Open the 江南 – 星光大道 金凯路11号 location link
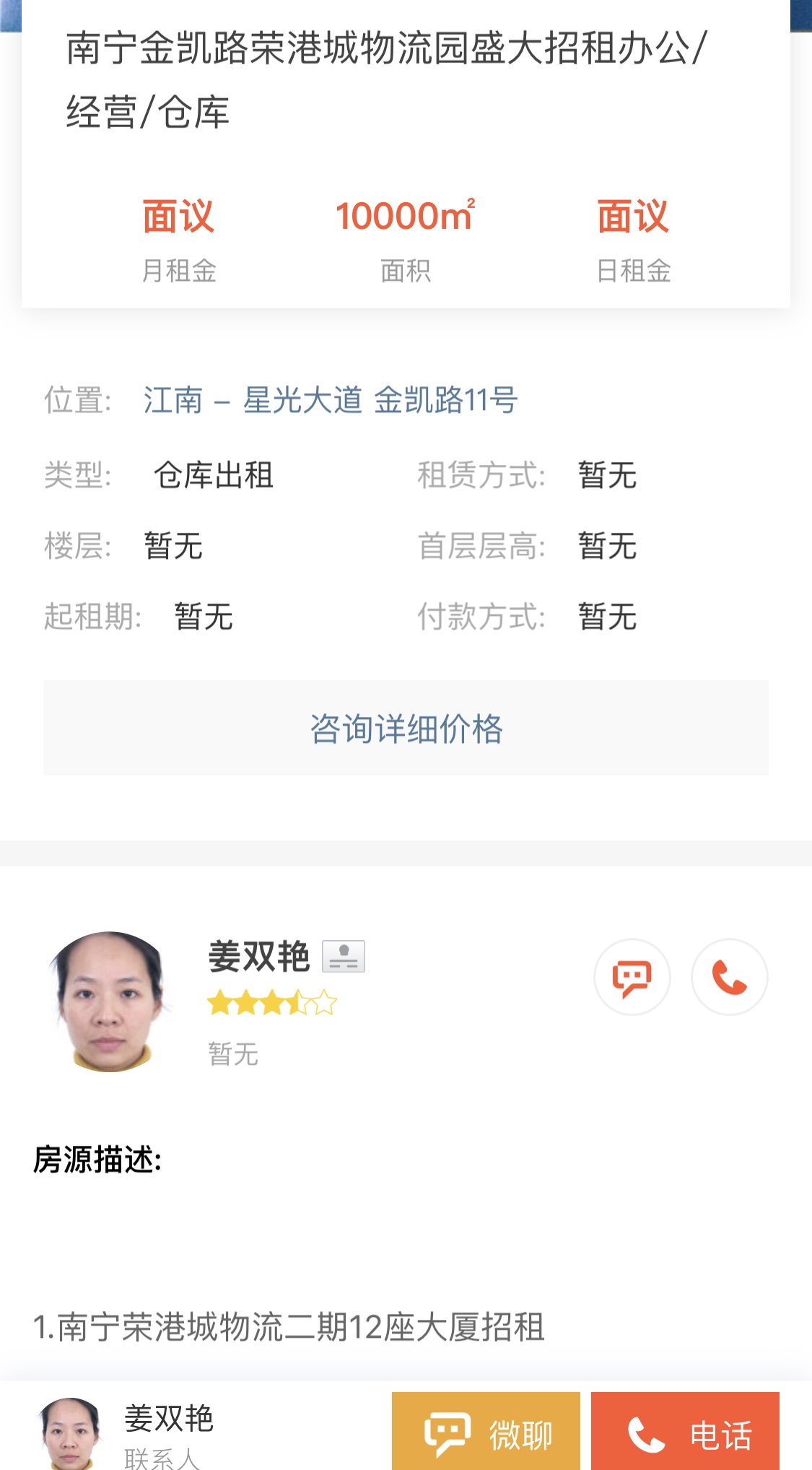 (331, 400)
